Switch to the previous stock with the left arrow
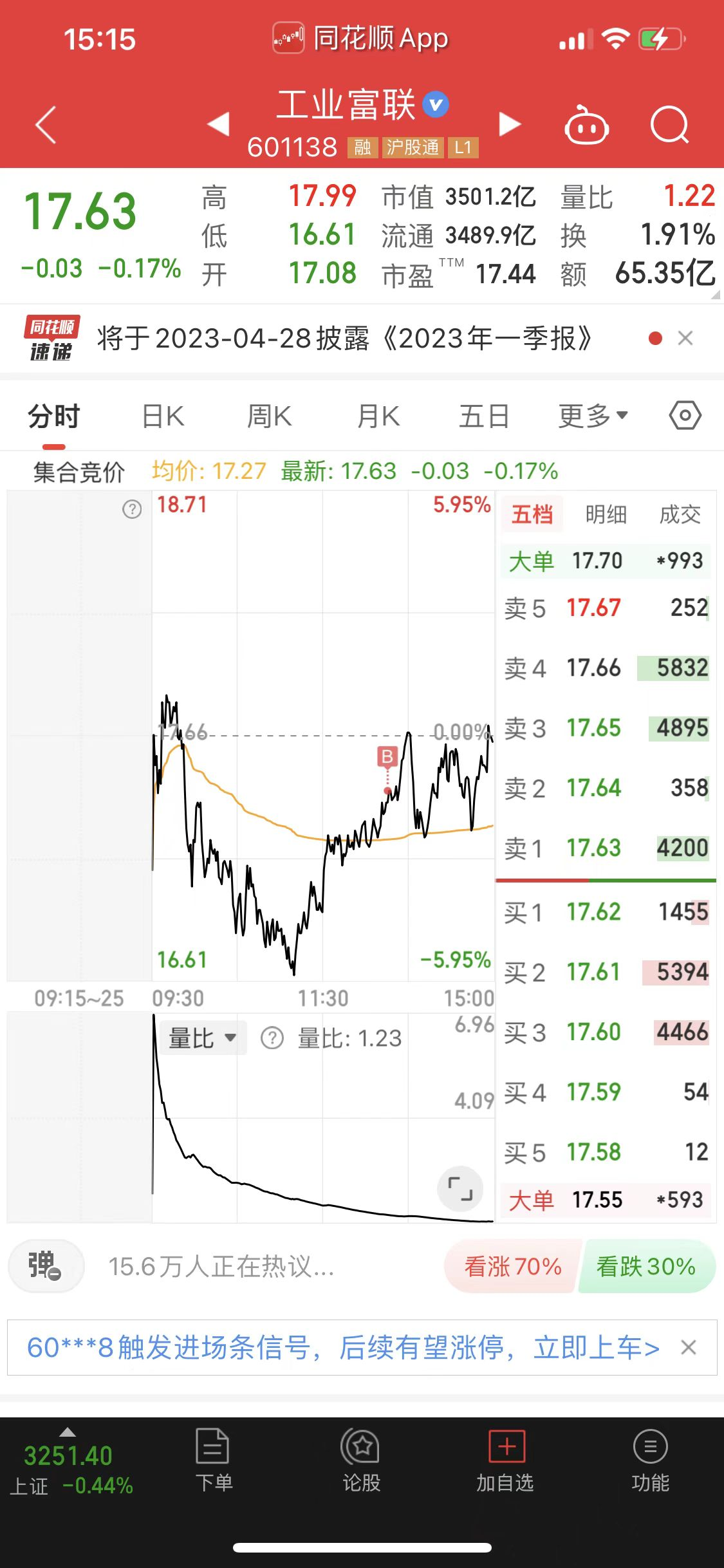Image resolution: width=724 pixels, height=1568 pixels. (x=219, y=124)
